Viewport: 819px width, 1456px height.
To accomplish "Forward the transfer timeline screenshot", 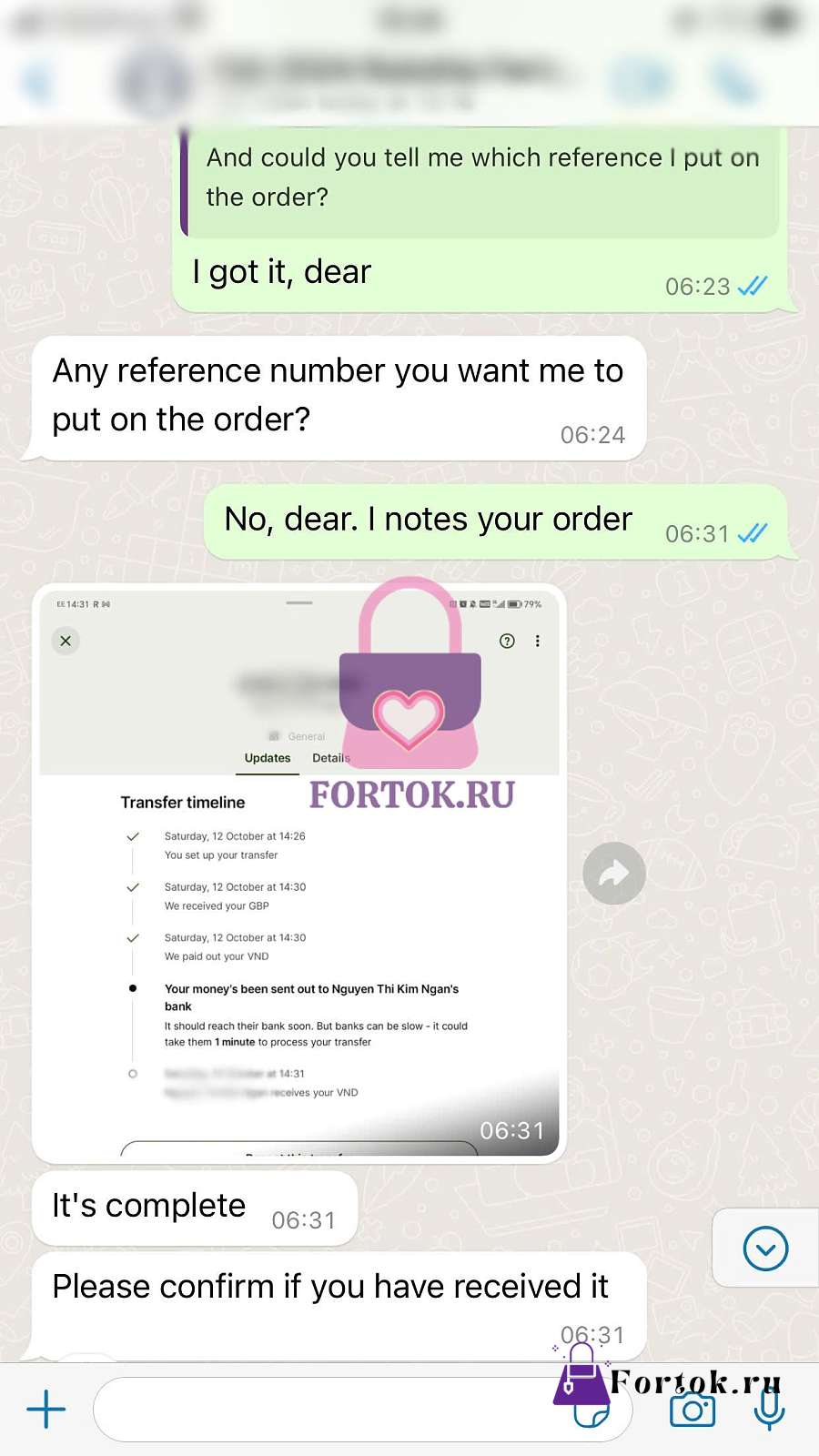I will 614,874.
